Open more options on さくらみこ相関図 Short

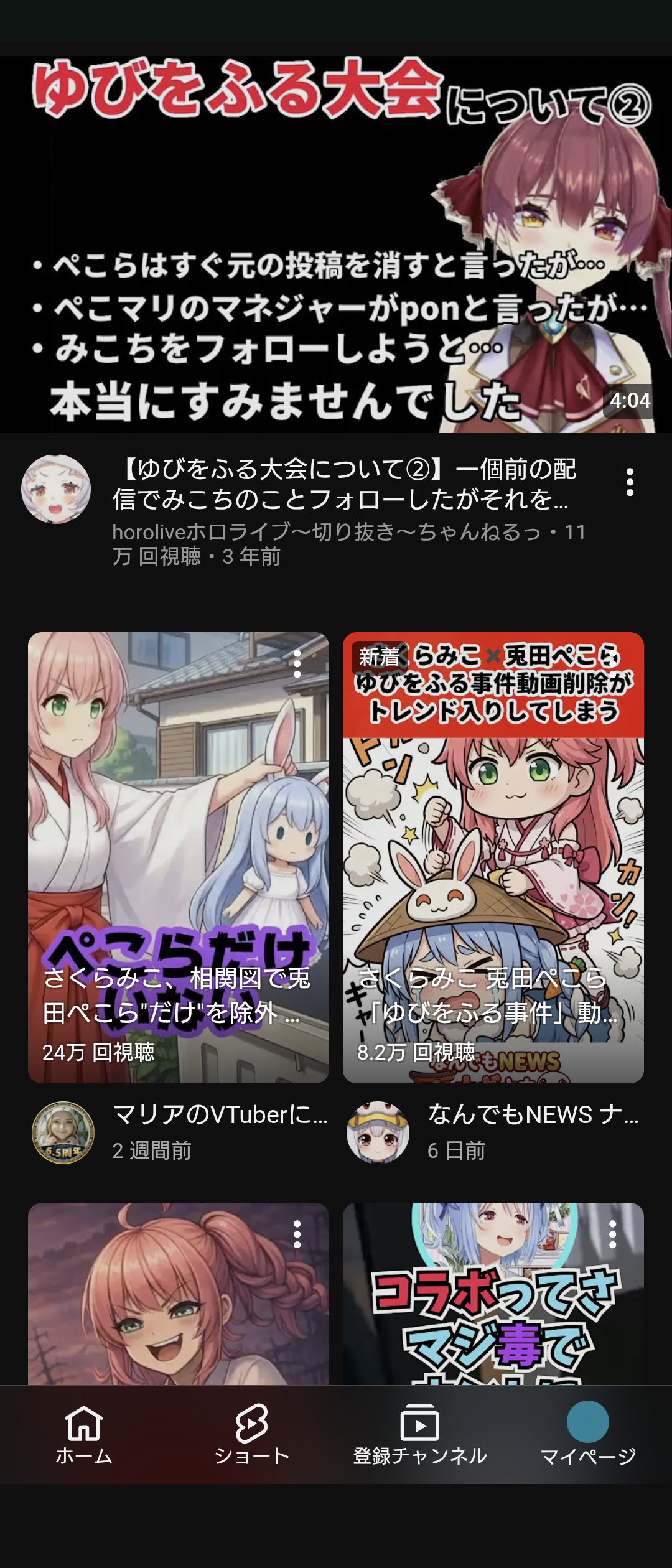tap(297, 664)
